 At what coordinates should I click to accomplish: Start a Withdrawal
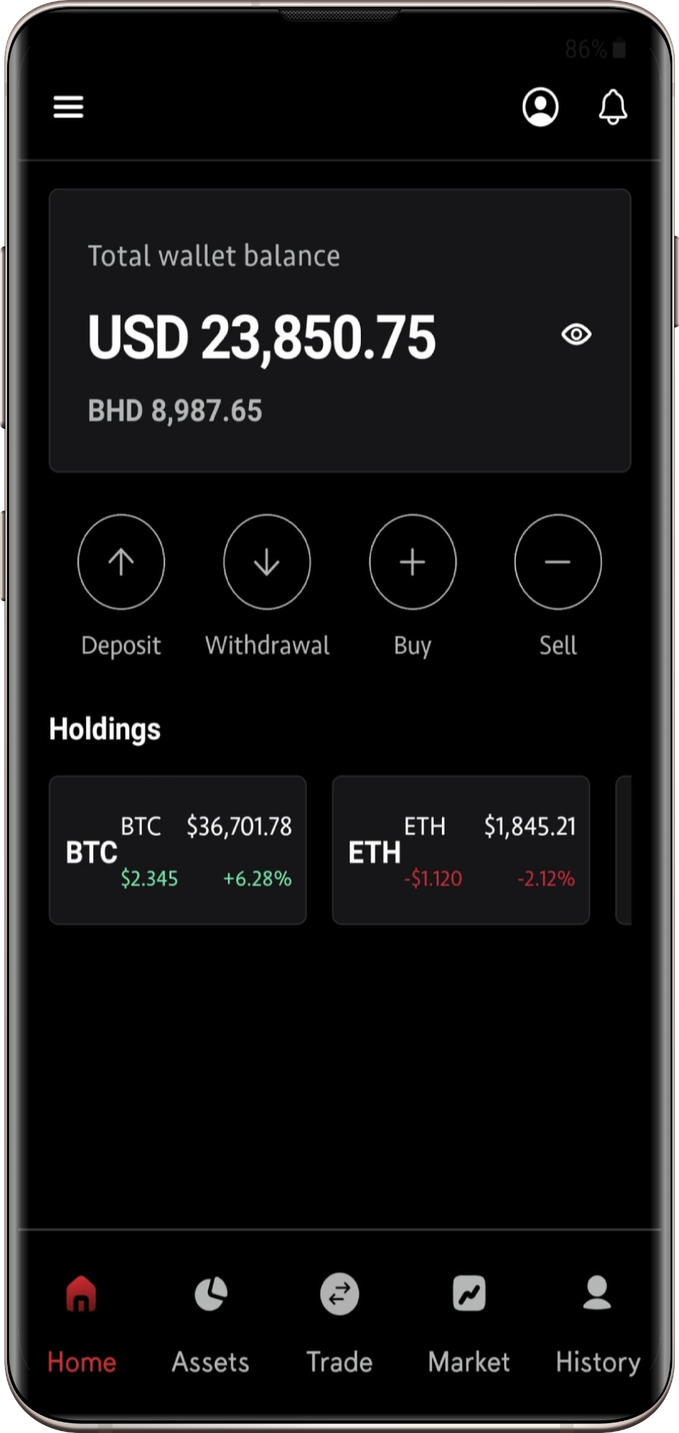point(267,562)
